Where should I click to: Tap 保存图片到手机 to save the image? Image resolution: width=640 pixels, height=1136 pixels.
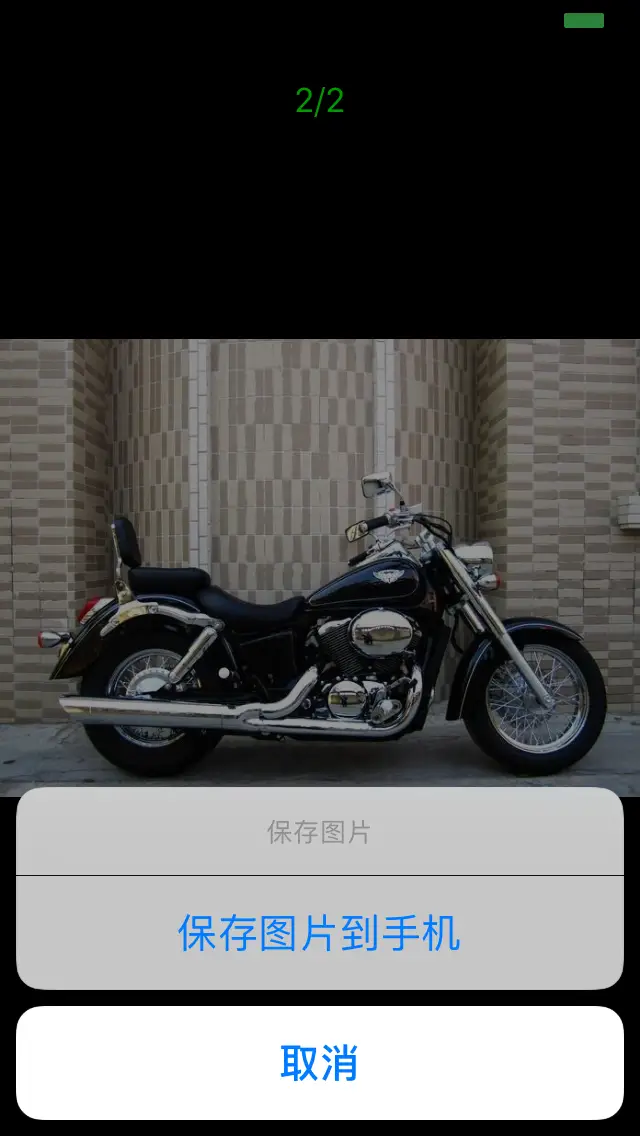(x=319, y=933)
